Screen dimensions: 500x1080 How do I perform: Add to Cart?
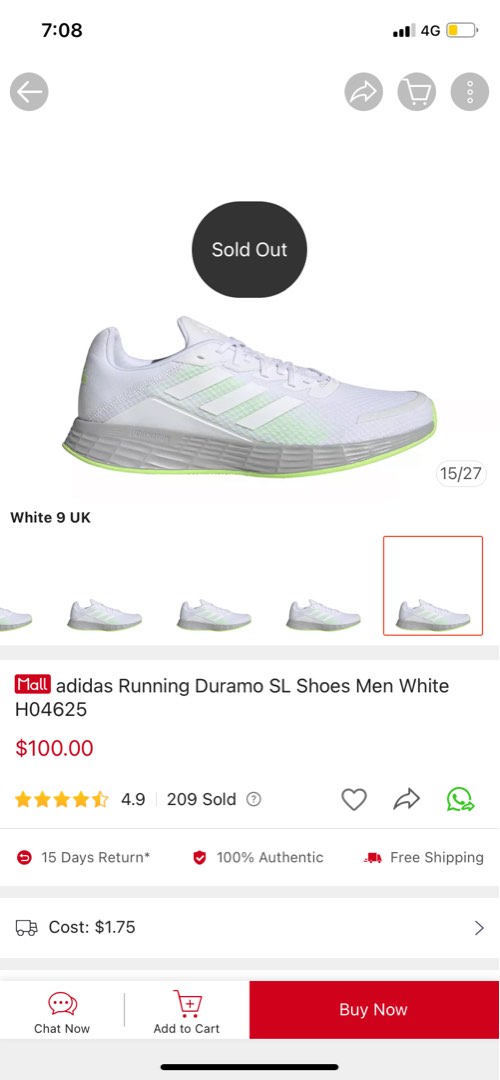(x=187, y=1012)
